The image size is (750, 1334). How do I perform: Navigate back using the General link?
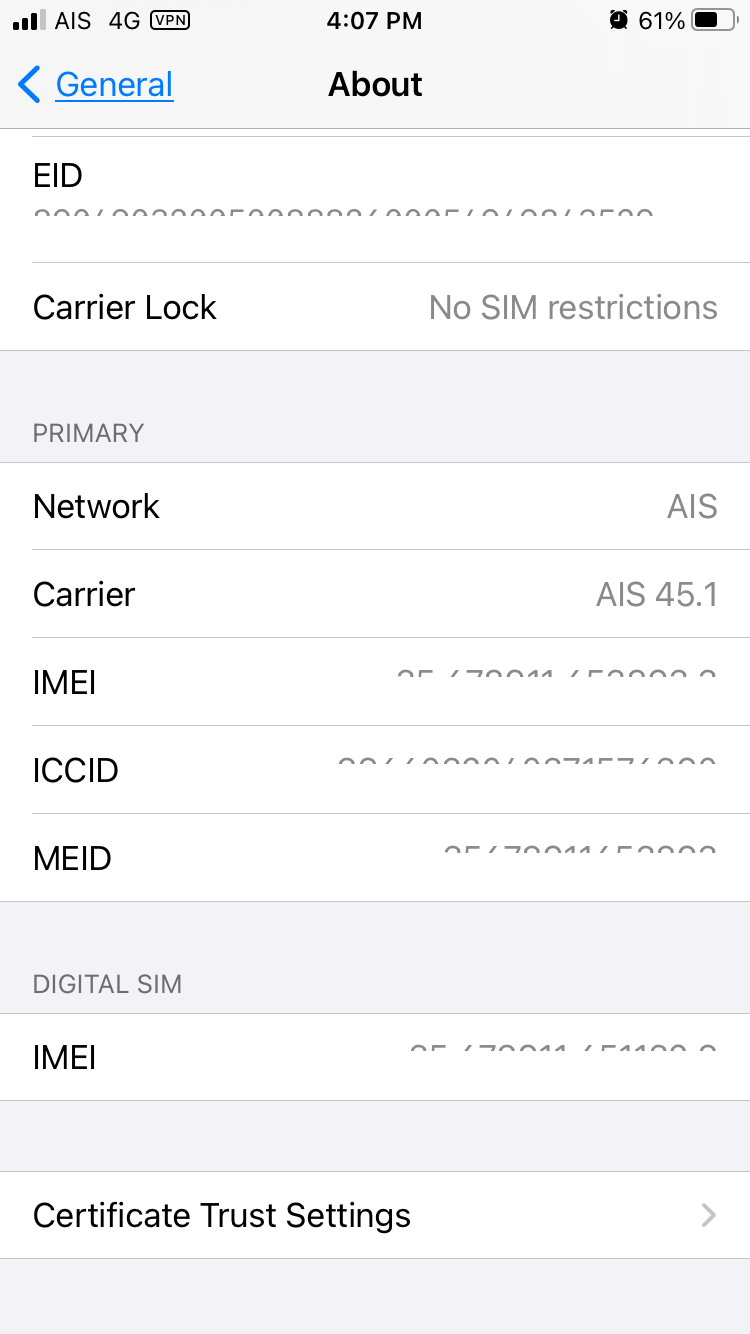[114, 85]
